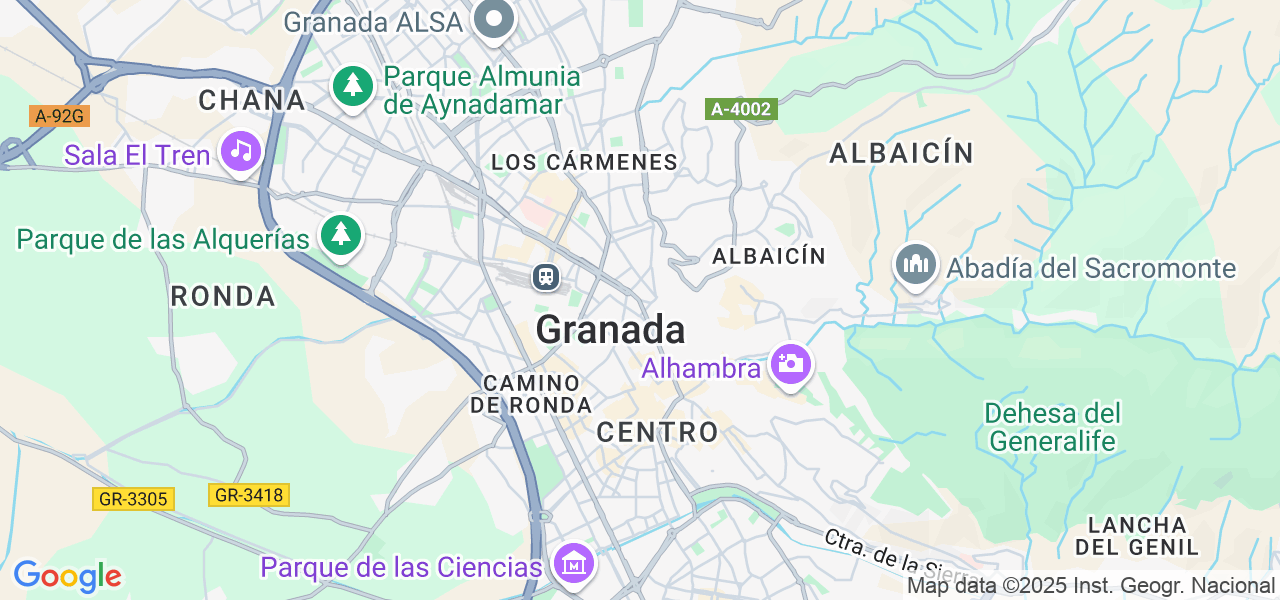1280x600 pixels.
Task: Open the Sala El Tren music venue pin
Action: (x=240, y=152)
